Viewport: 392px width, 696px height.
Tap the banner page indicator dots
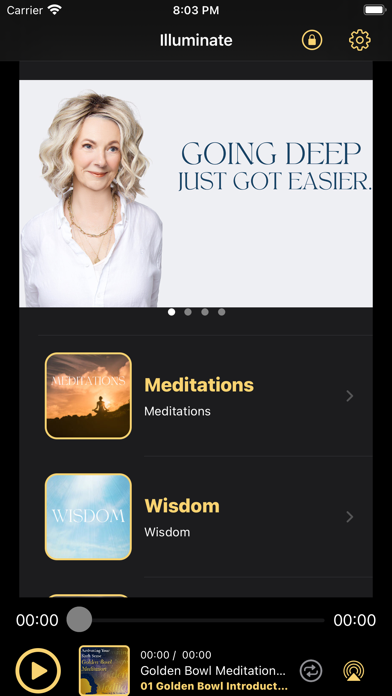click(x=196, y=312)
